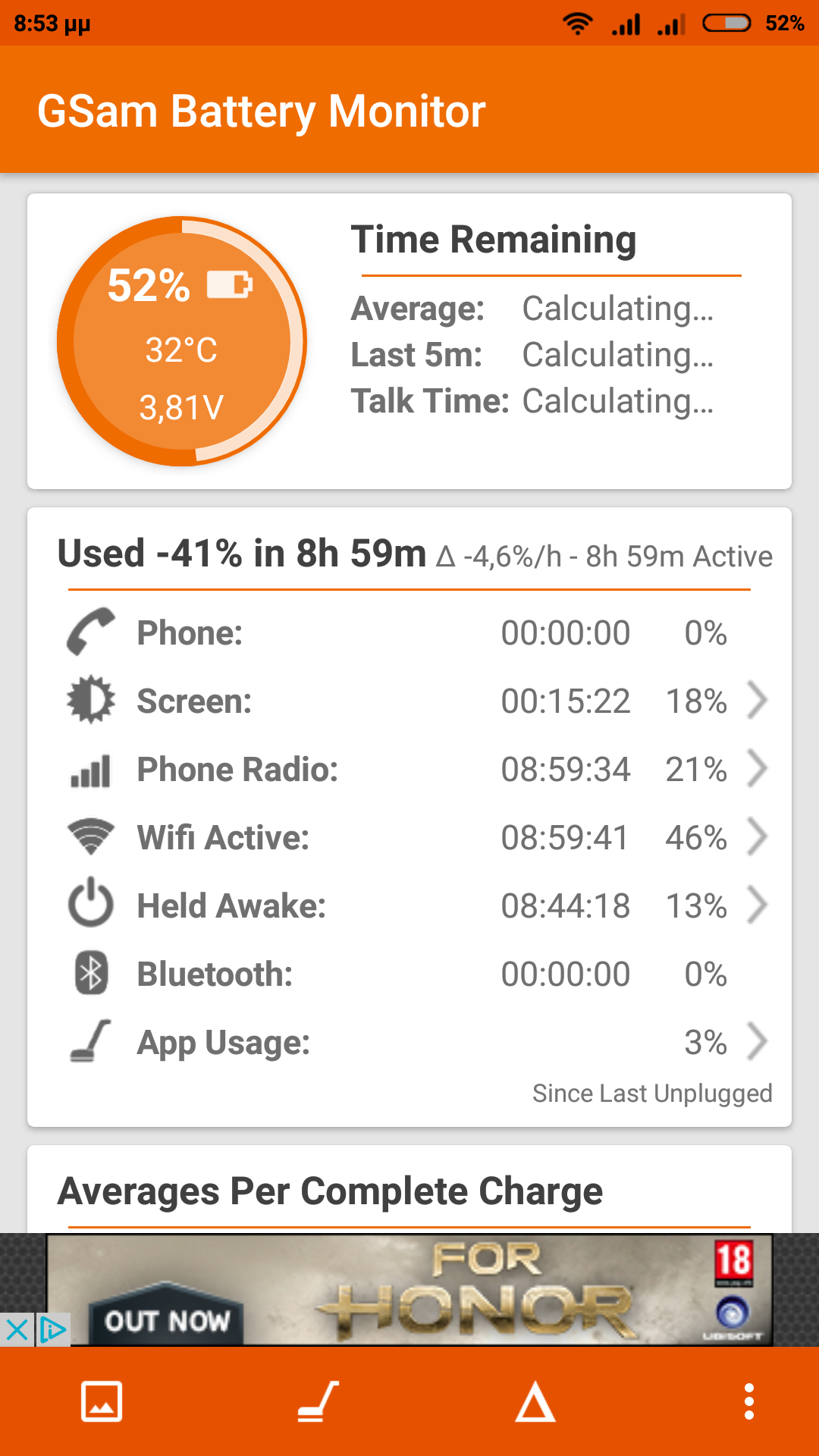Close the For Honor ad

click(17, 1330)
